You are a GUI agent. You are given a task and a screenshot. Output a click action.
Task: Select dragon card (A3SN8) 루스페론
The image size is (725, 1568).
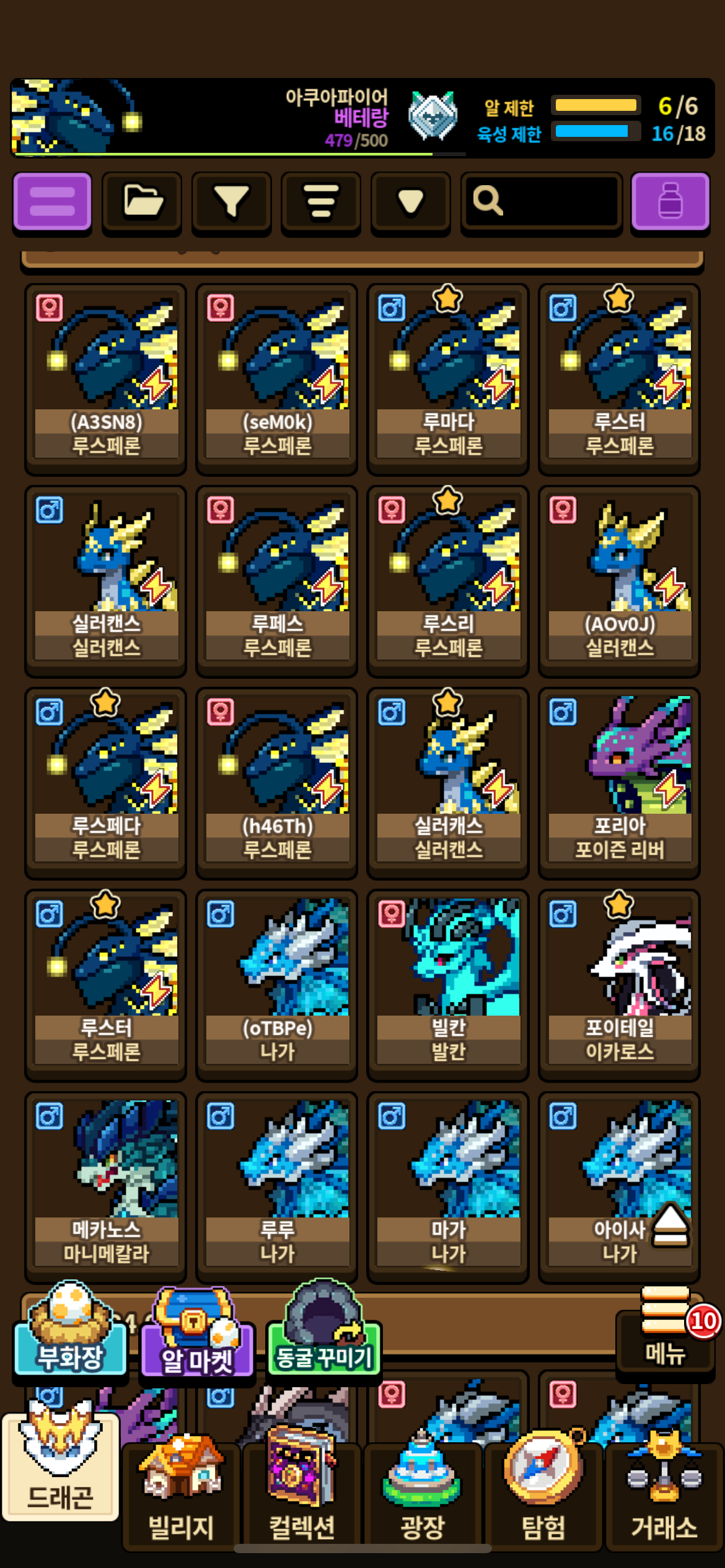coord(106,378)
